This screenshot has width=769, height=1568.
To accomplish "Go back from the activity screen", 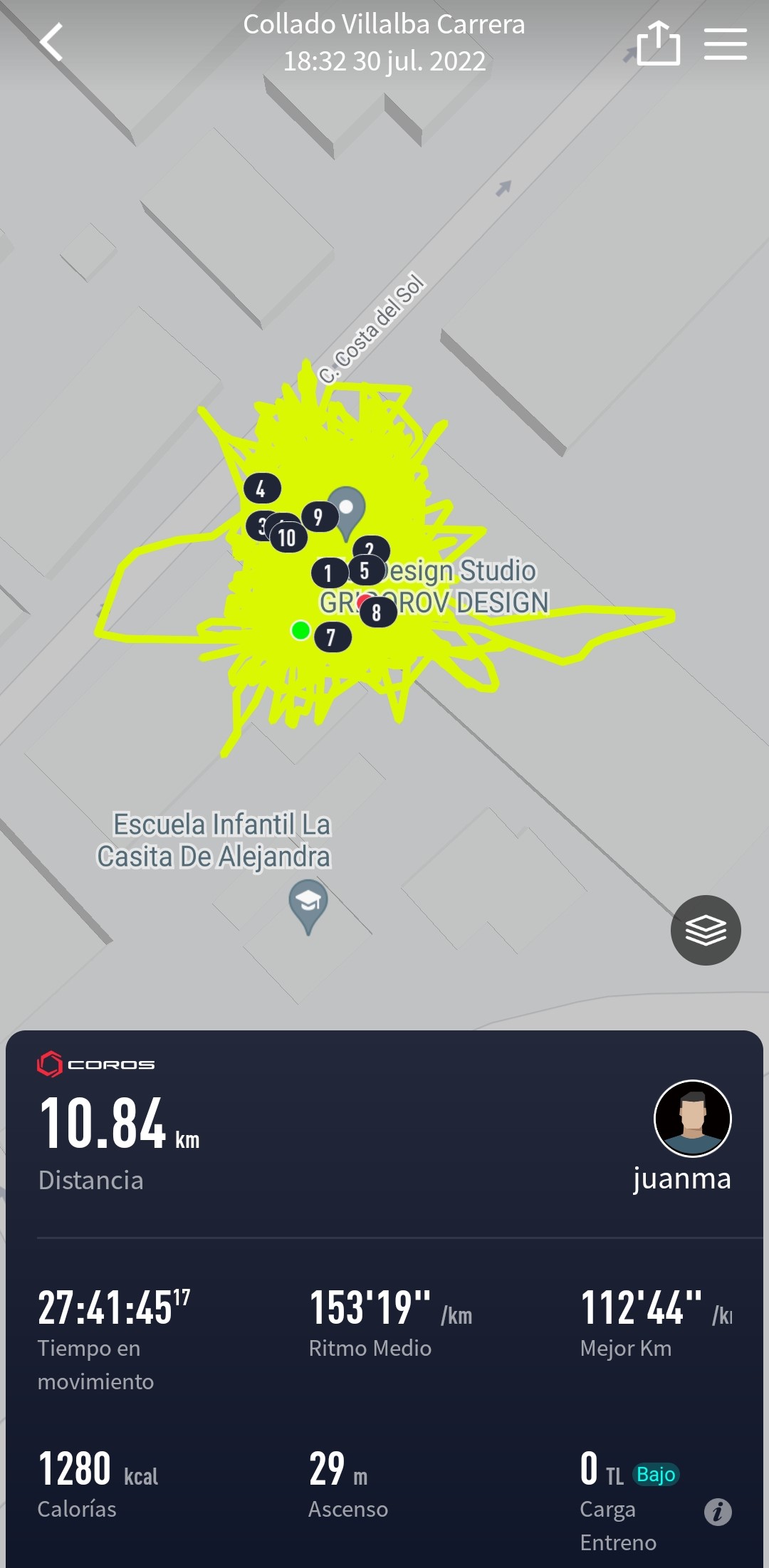I will coord(52,43).
